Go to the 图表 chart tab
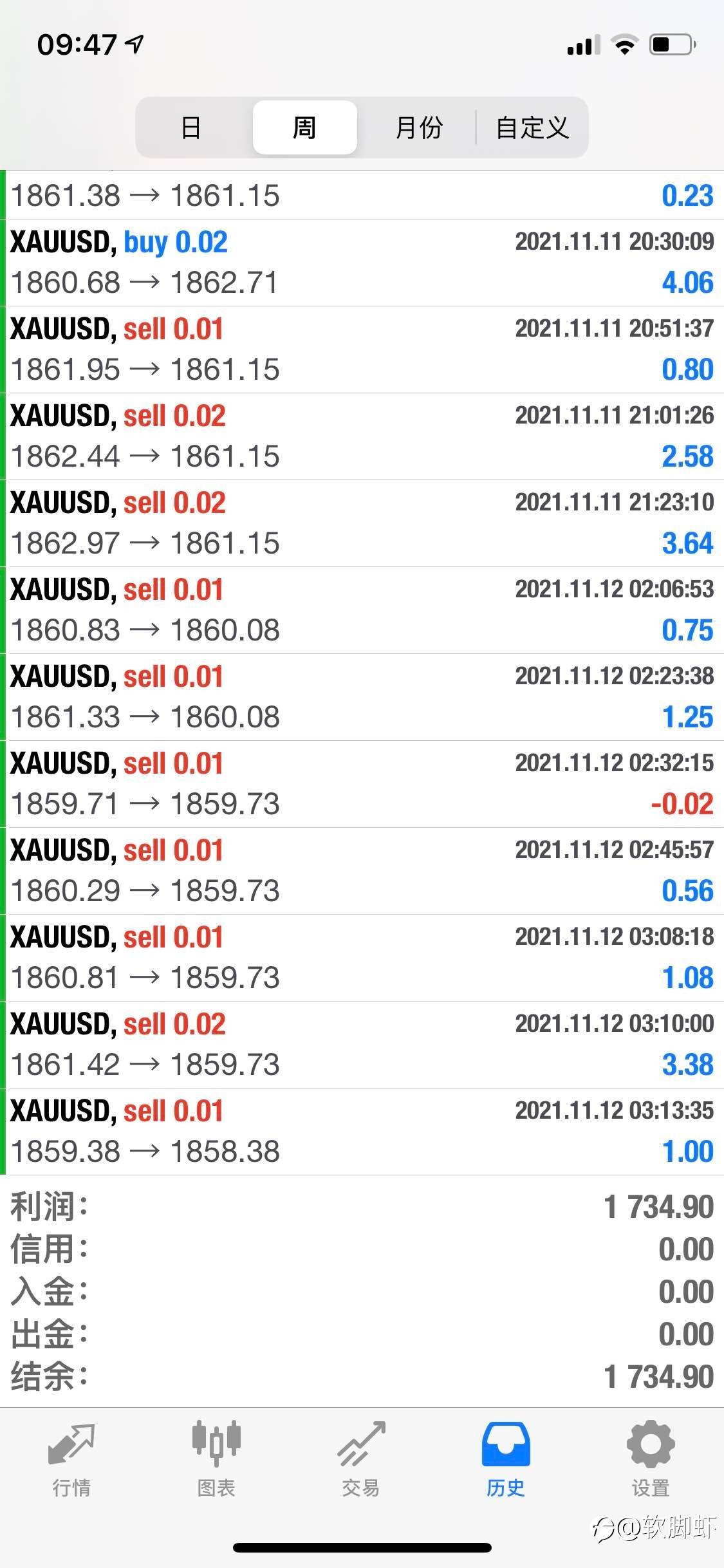Image resolution: width=724 pixels, height=1568 pixels. [x=216, y=1460]
